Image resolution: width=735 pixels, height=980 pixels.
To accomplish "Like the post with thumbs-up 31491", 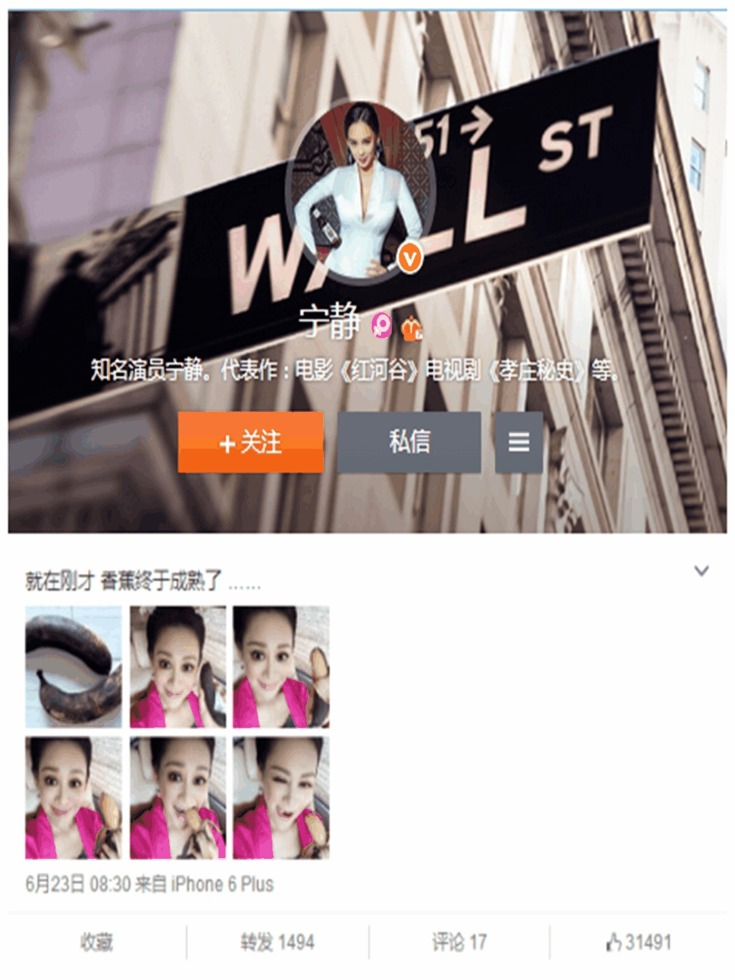I will pyautogui.click(x=639, y=942).
